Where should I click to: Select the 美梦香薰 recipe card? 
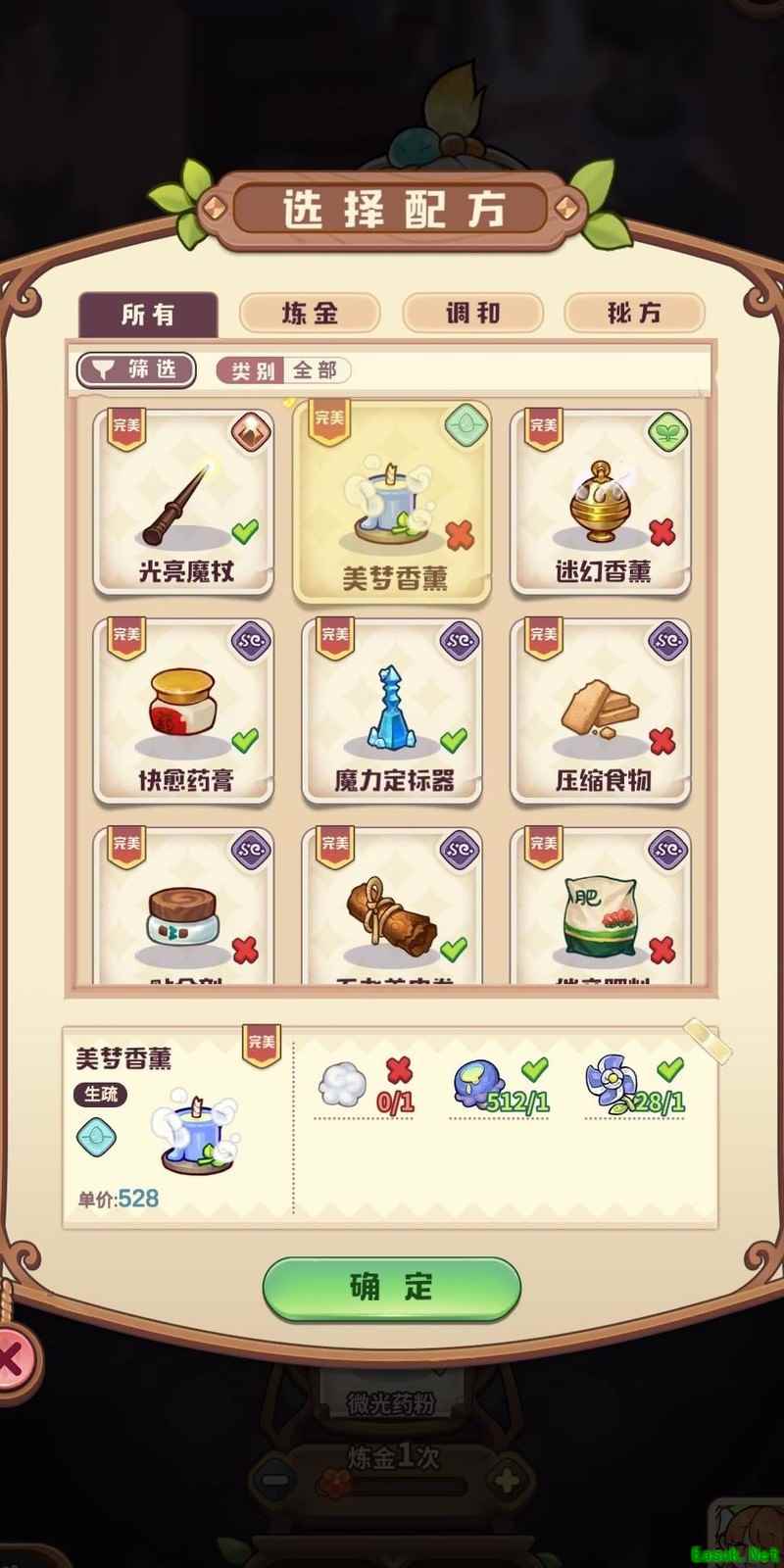coord(392,503)
